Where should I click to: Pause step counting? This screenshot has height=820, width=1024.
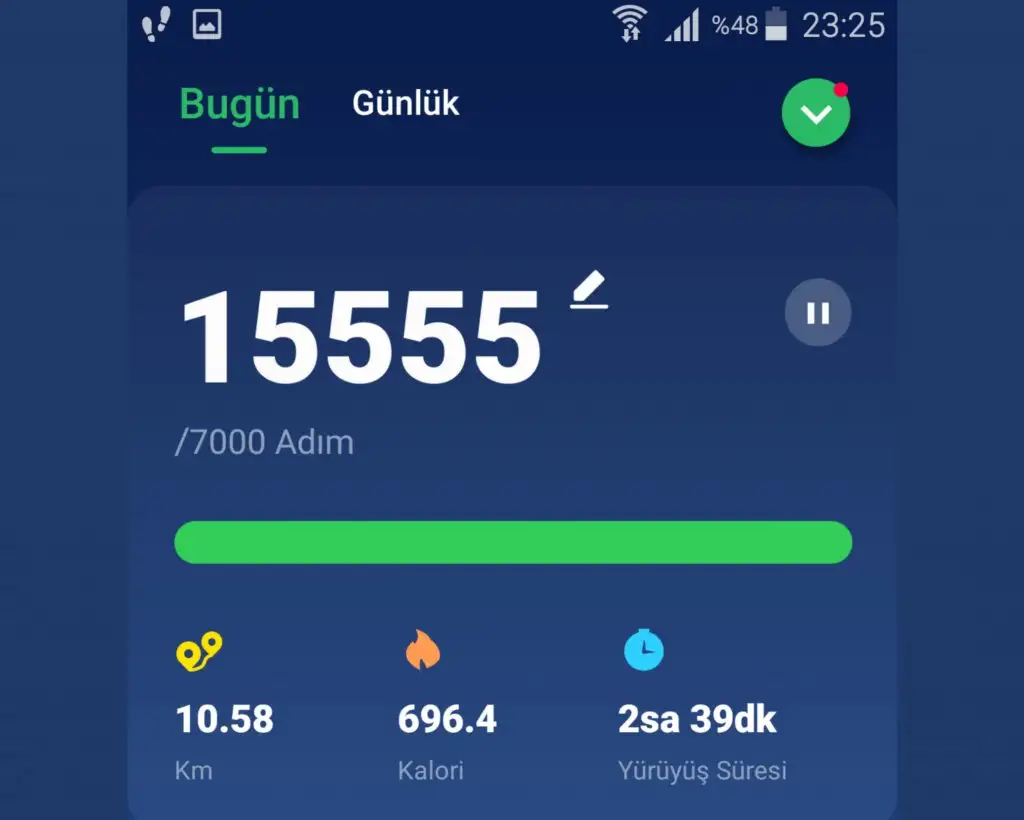click(818, 313)
